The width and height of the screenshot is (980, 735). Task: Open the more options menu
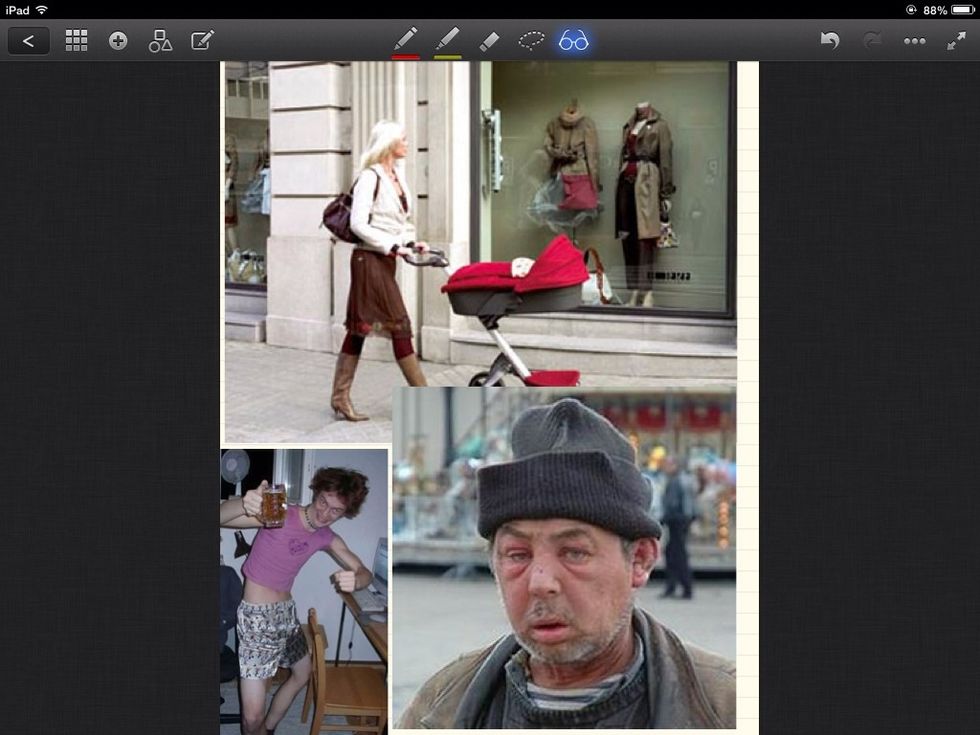click(914, 41)
